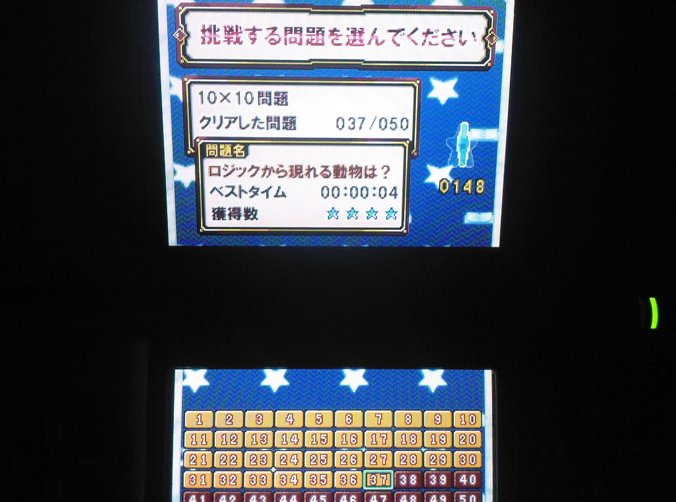Open puzzle number 5
Screen dimensions: 676x502
pyautogui.click(x=318, y=420)
